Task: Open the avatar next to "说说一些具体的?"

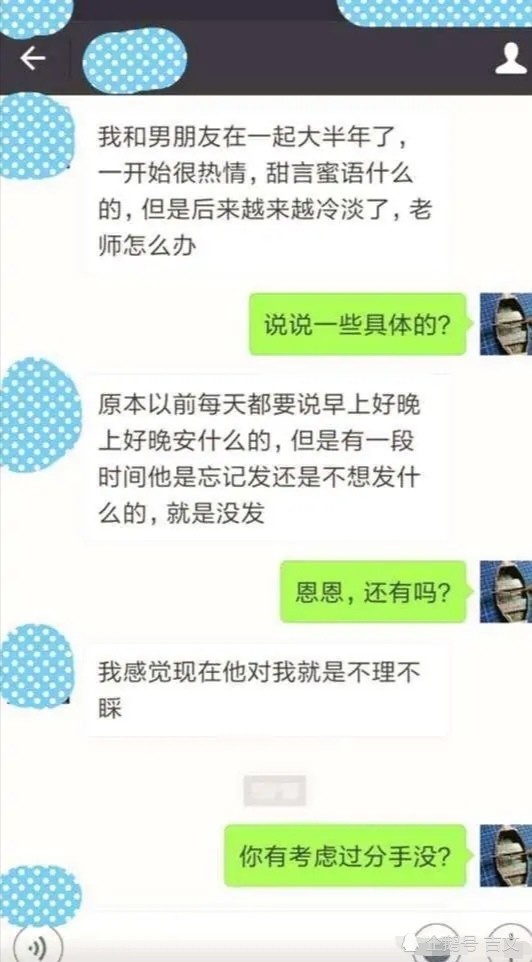Action: [506, 324]
